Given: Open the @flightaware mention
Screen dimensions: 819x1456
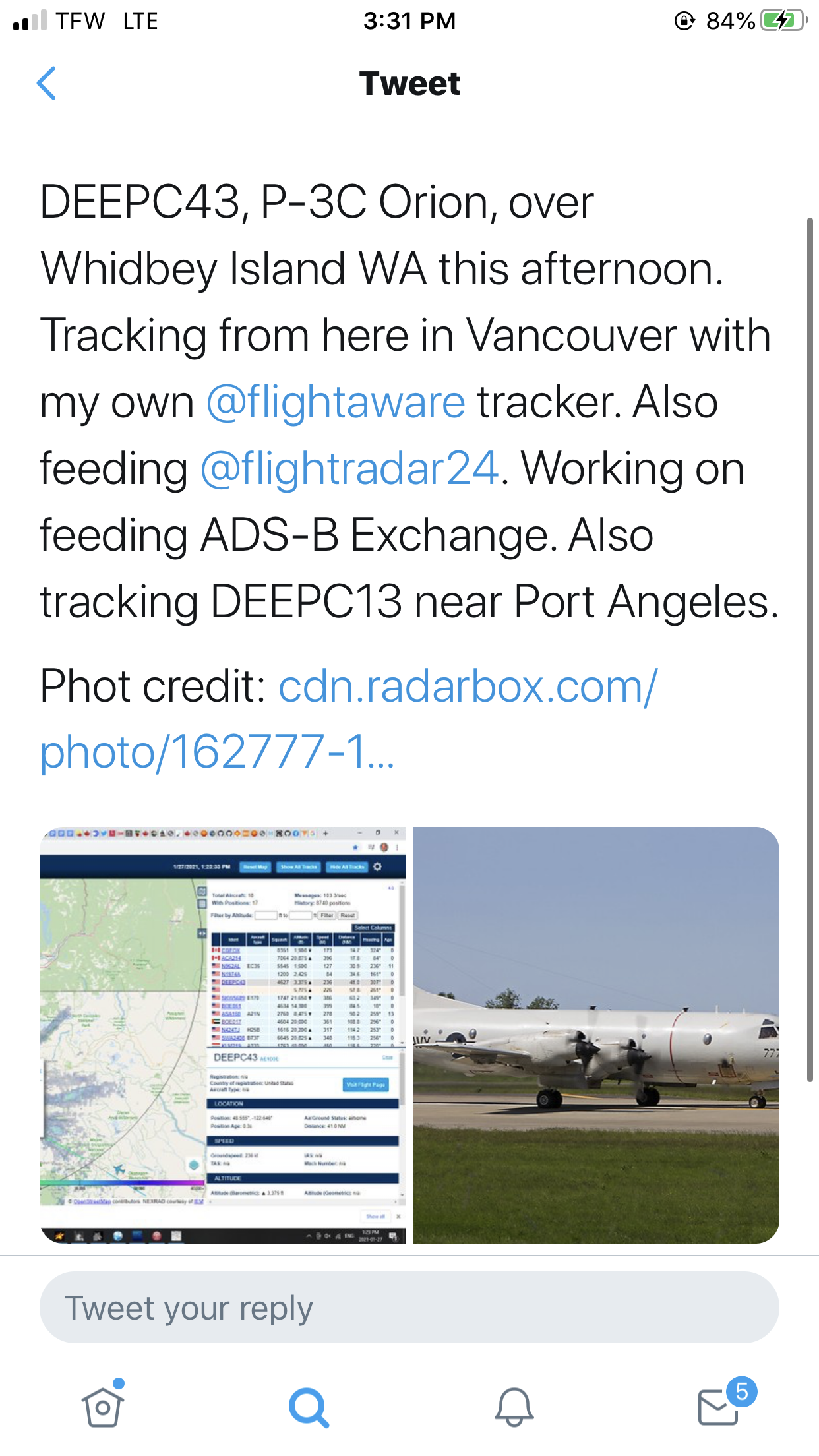Looking at the screenshot, I should tap(336, 402).
